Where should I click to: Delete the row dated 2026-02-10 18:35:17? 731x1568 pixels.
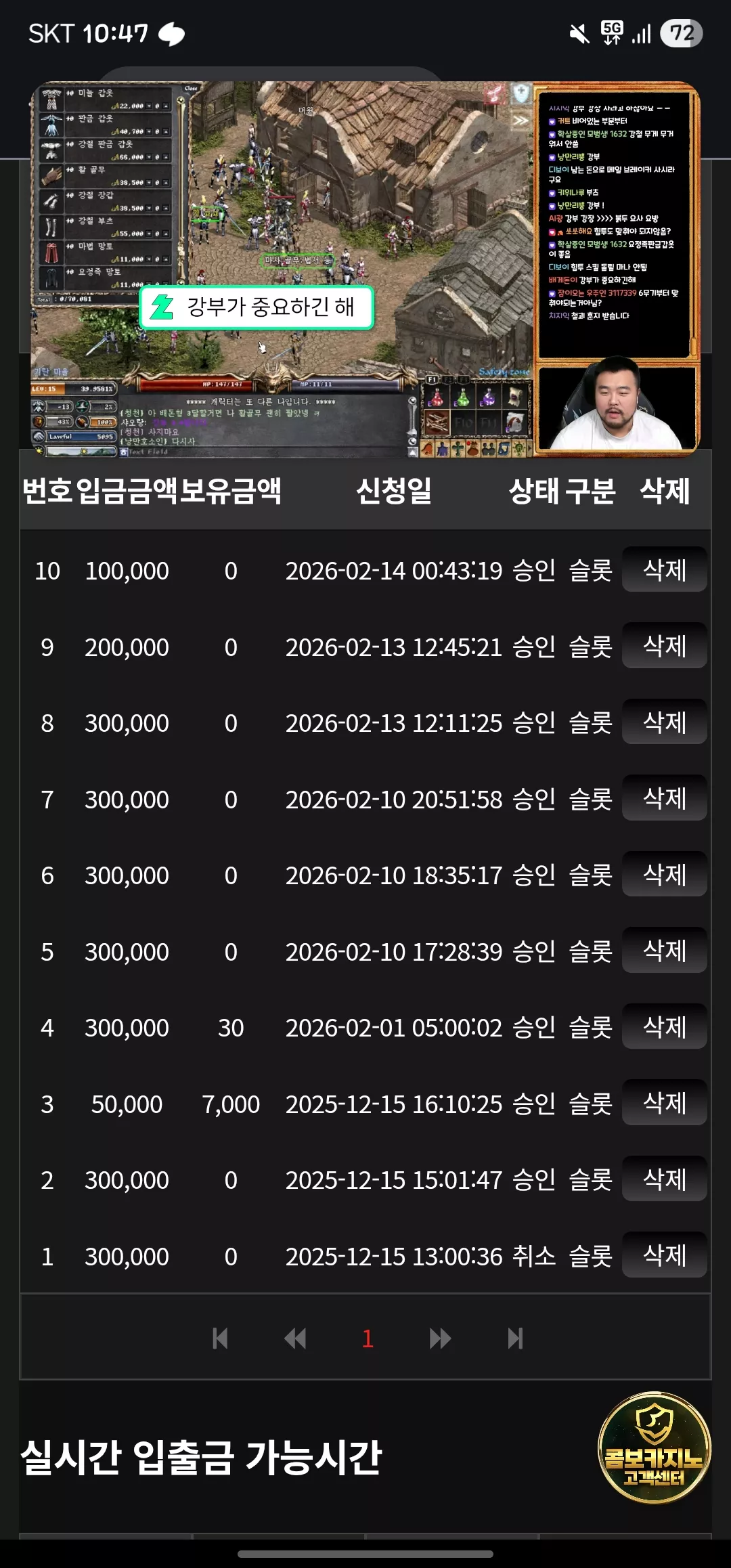(665, 875)
